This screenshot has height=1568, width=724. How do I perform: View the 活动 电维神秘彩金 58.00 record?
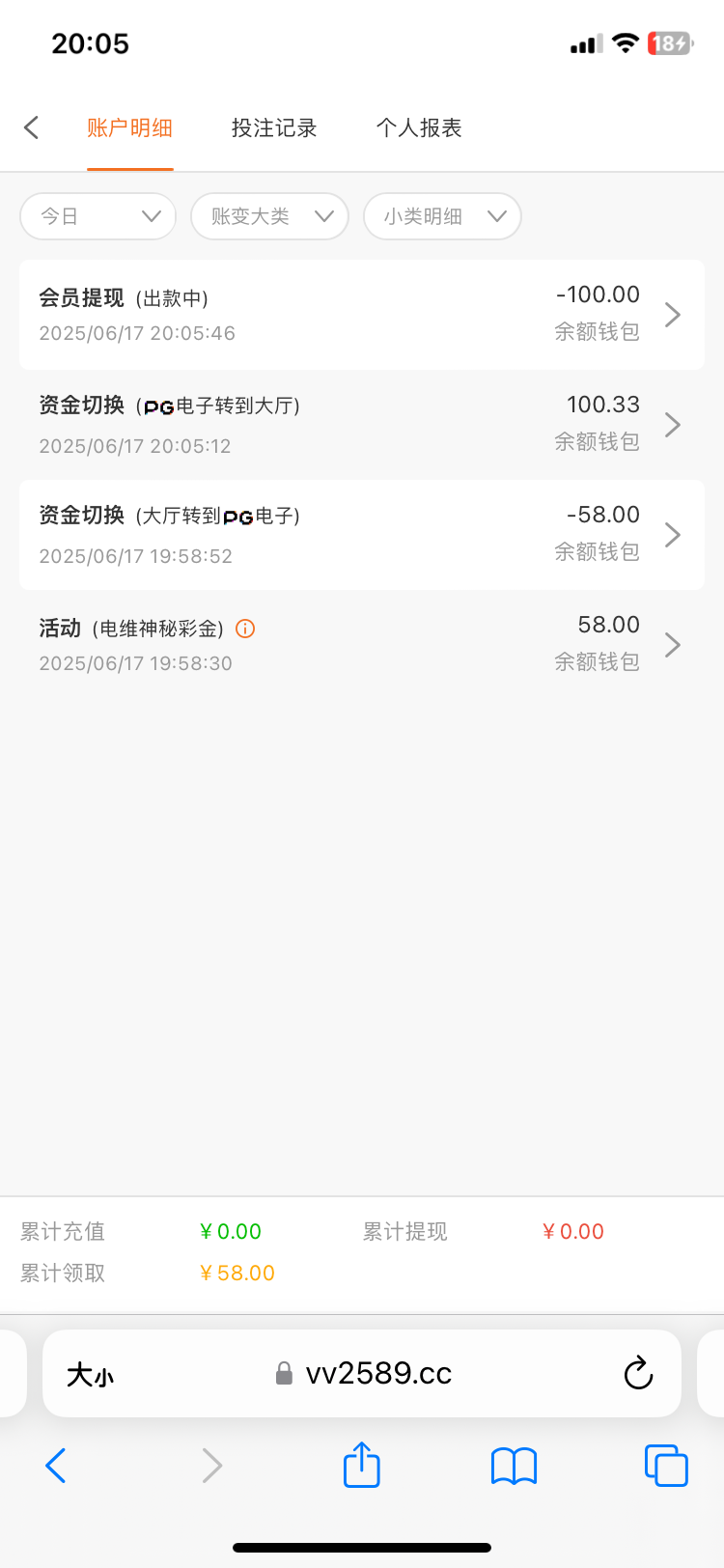click(362, 645)
